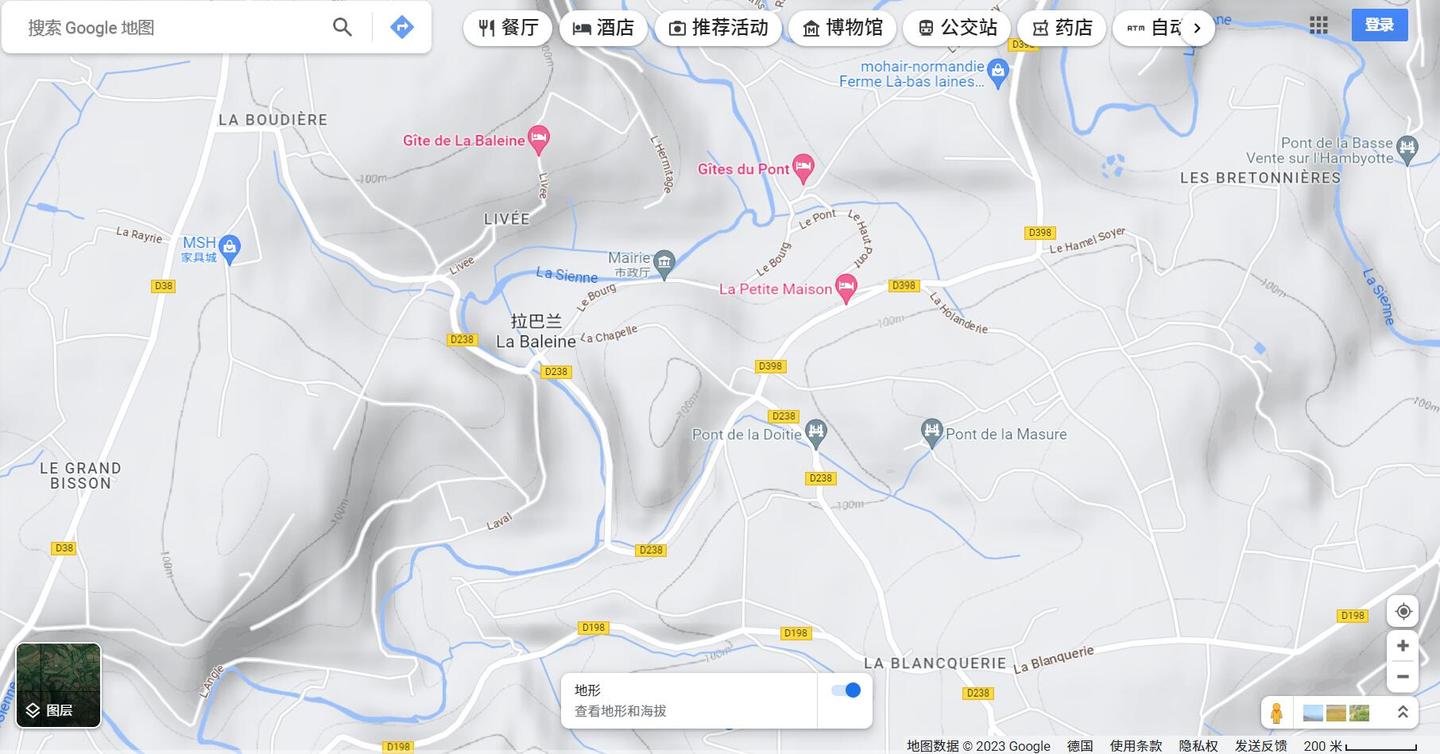Open the 发送反馈 feedback link
Viewport: 1440px width, 754px height.
[x=1260, y=746]
